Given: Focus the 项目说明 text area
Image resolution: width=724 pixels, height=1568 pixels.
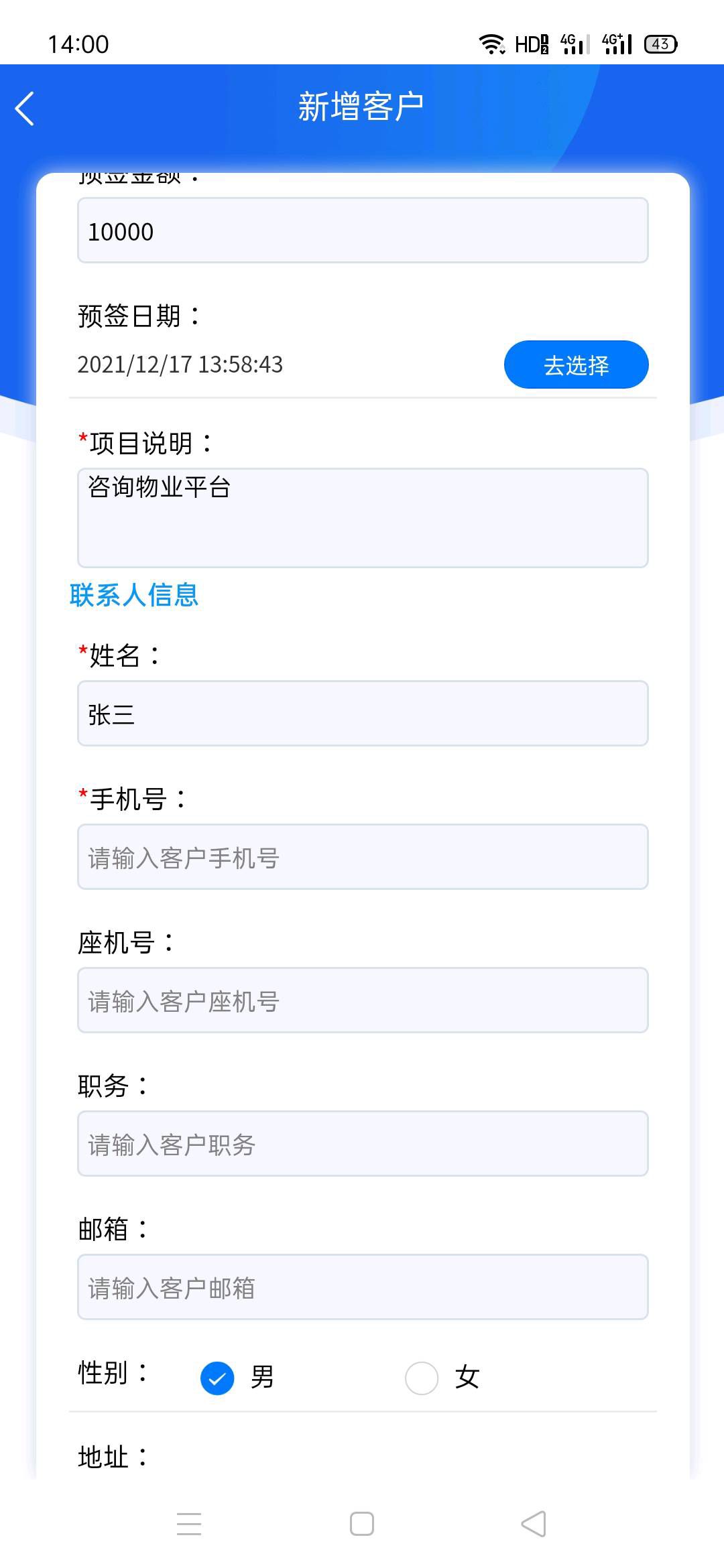Looking at the screenshot, I should click(362, 517).
